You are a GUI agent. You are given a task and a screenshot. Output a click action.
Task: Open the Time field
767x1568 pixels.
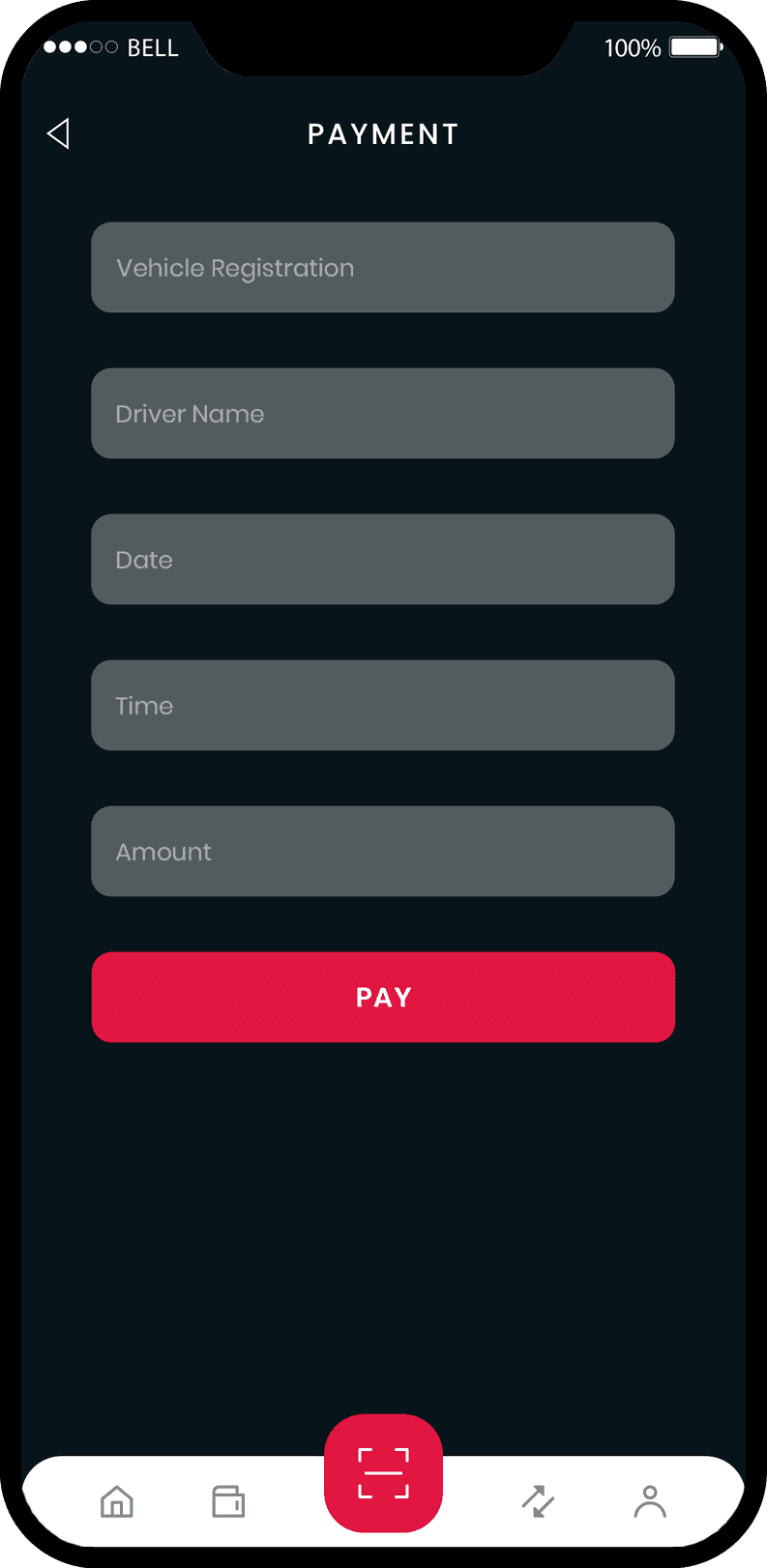(383, 705)
